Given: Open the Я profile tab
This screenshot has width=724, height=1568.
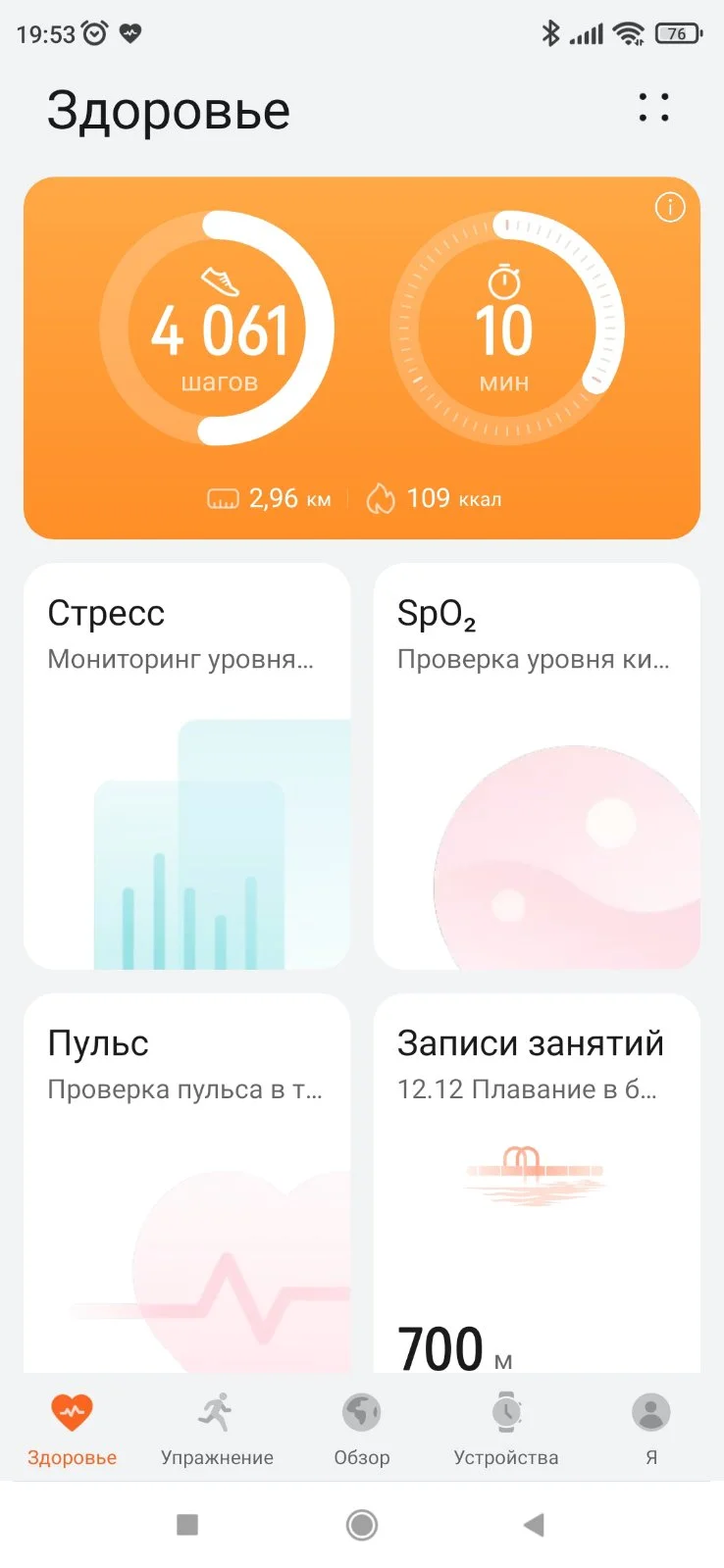Looking at the screenshot, I should point(650,1429).
